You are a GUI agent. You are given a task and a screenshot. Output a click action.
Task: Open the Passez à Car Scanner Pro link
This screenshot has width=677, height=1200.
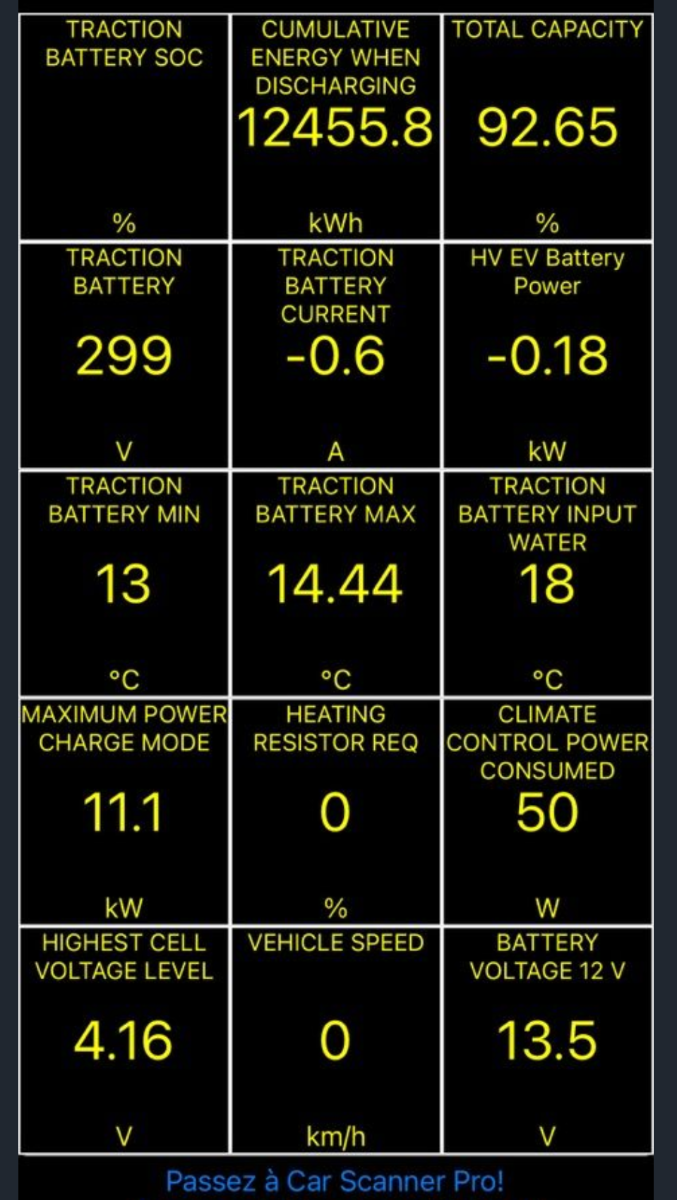(x=335, y=1181)
